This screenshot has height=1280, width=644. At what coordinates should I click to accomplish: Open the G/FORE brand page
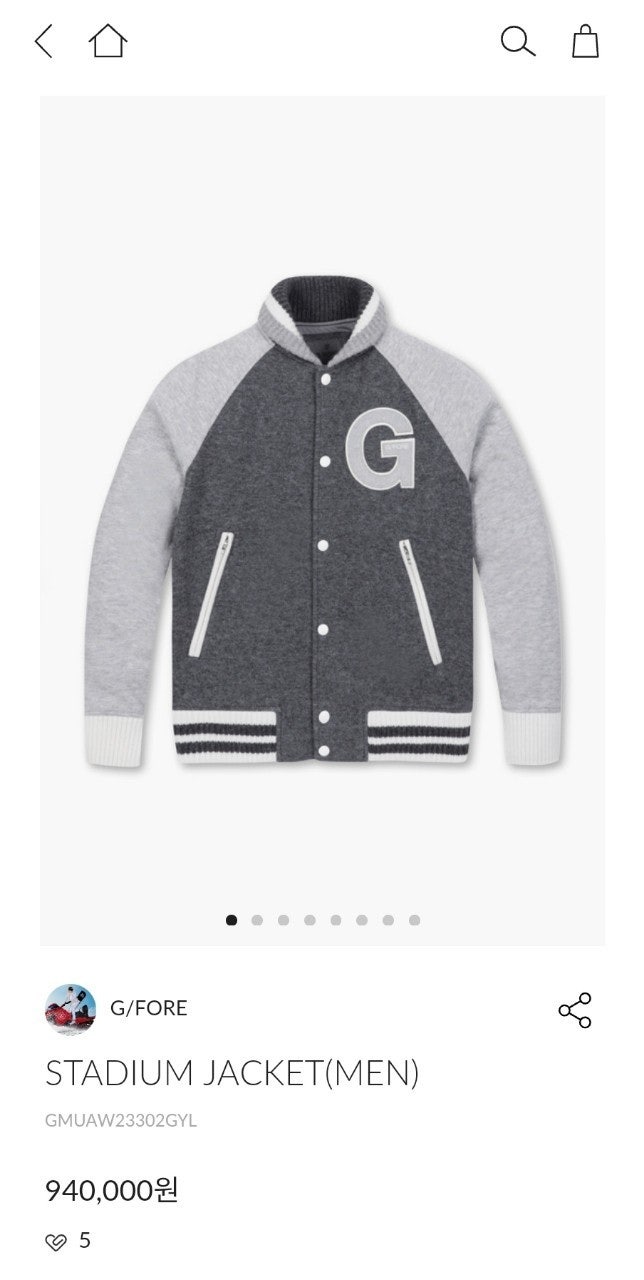click(148, 1008)
